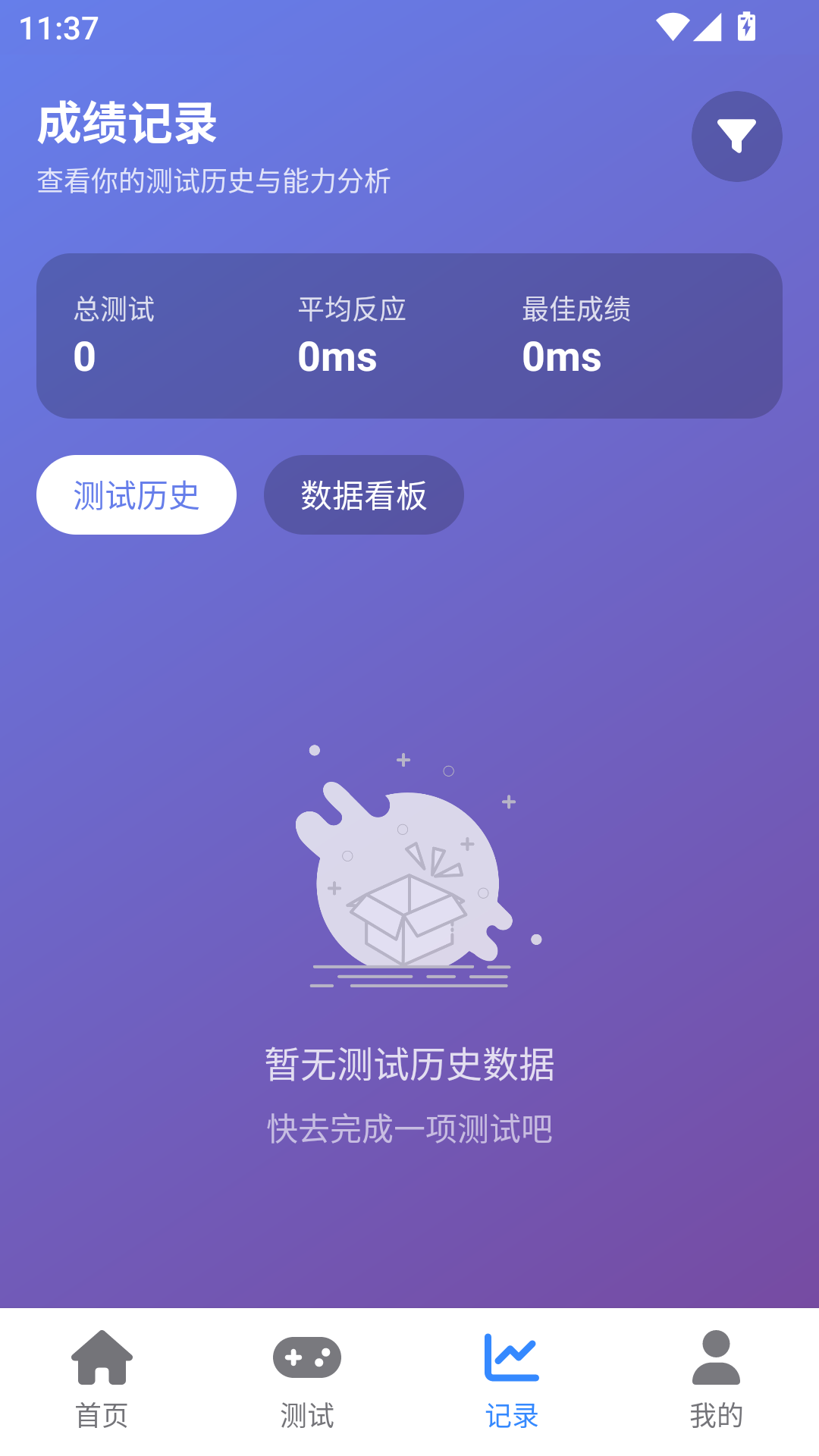The width and height of the screenshot is (819, 1456).
Task: Keep 测试历史 view selected
Action: (136, 494)
